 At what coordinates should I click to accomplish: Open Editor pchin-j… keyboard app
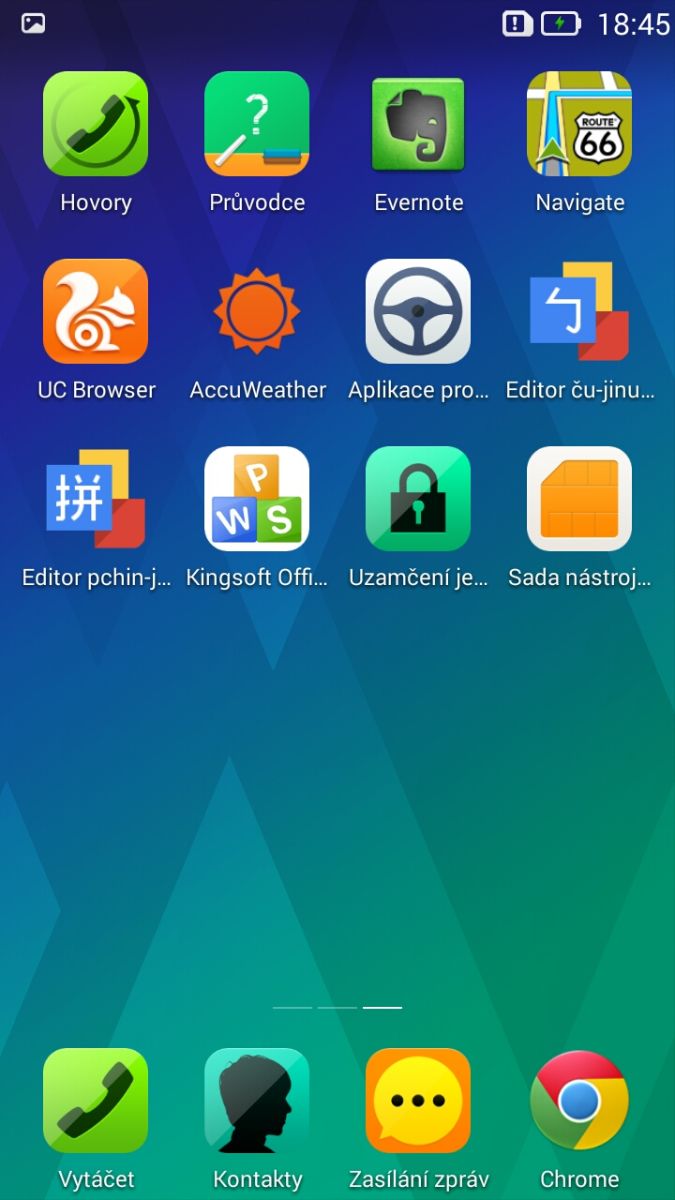(95, 498)
